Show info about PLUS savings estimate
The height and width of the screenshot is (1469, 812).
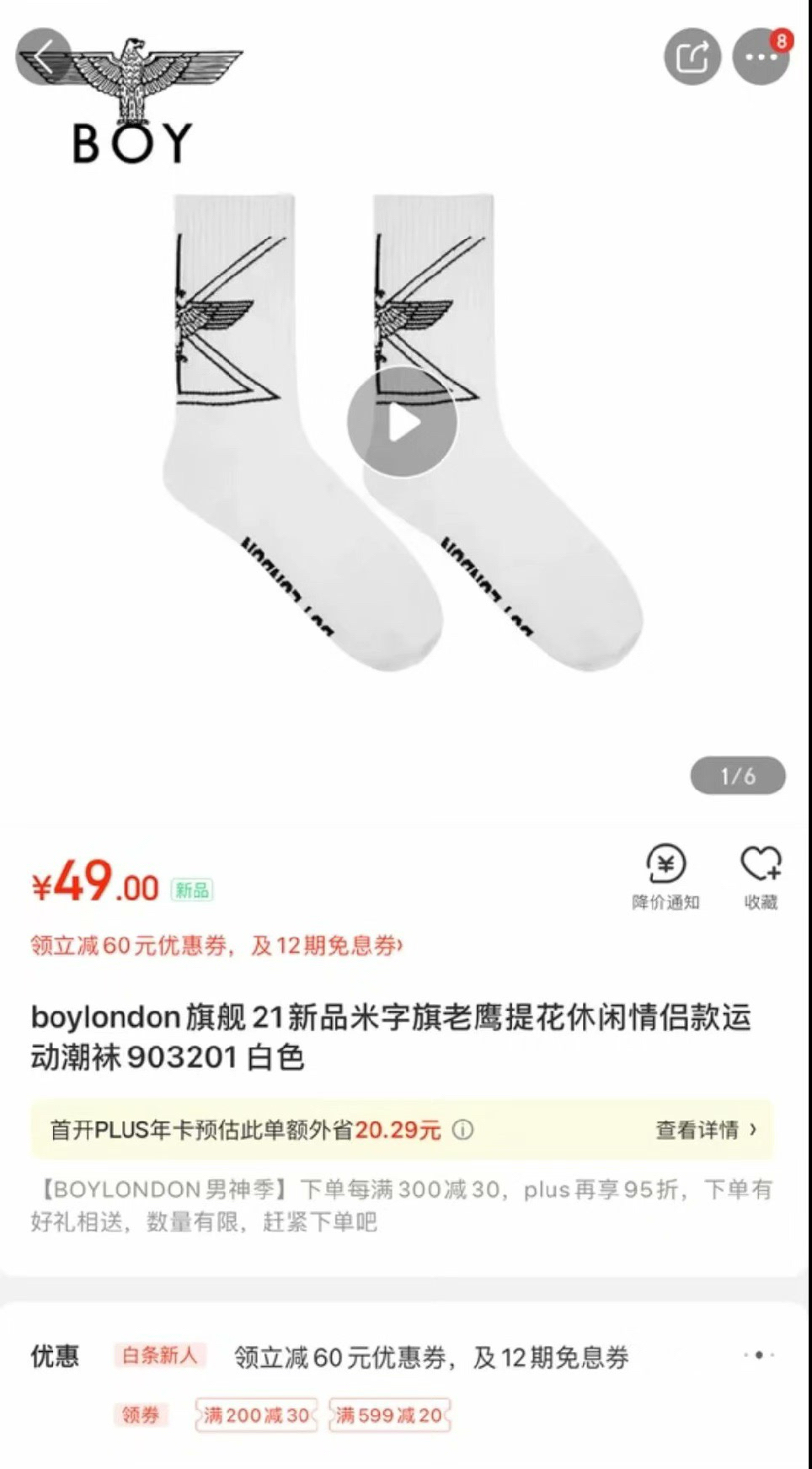coord(462,1130)
